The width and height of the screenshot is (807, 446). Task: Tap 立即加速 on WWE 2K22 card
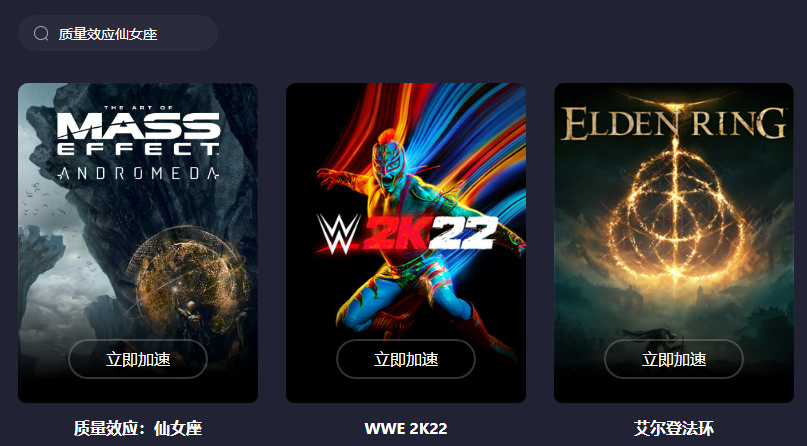pos(406,359)
